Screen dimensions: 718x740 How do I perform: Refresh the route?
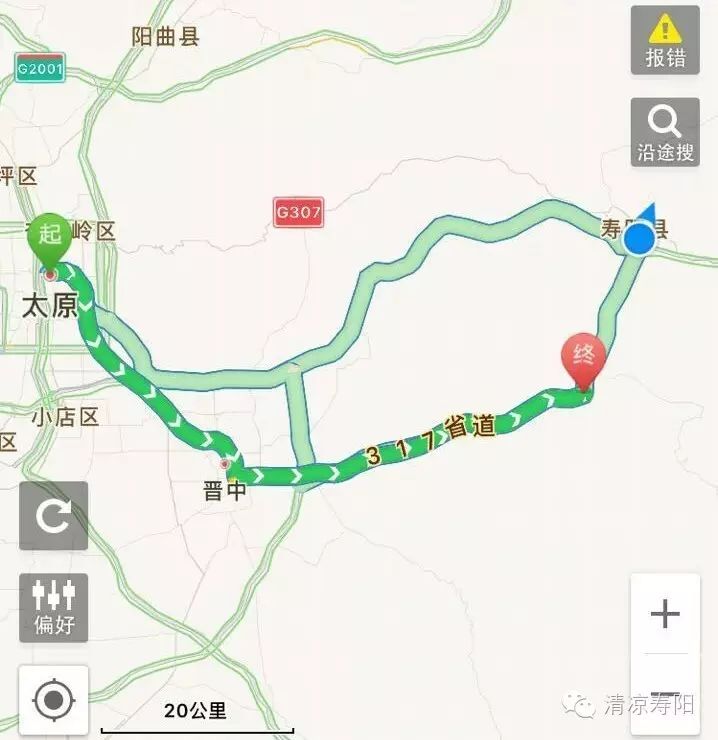(53, 516)
